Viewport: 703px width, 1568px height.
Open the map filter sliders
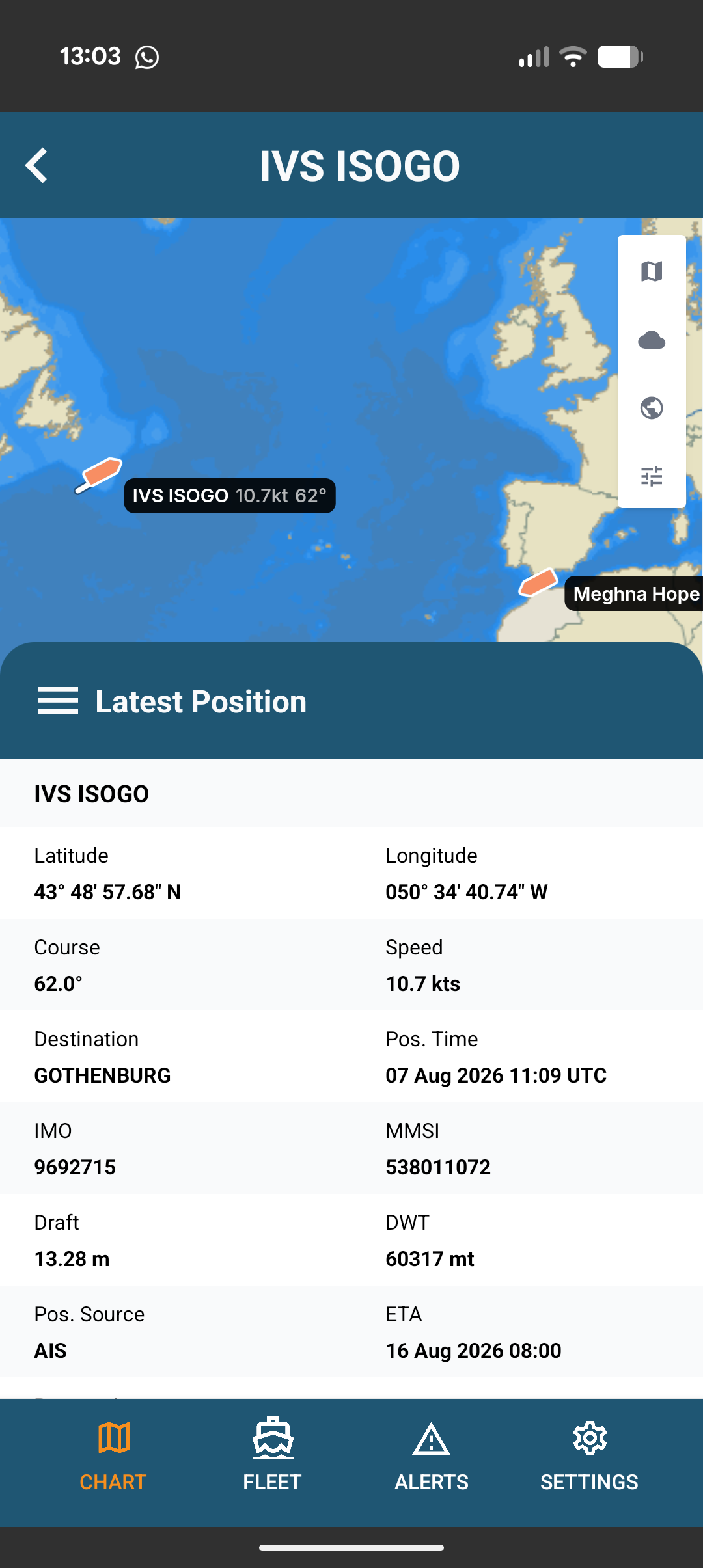[x=652, y=476]
